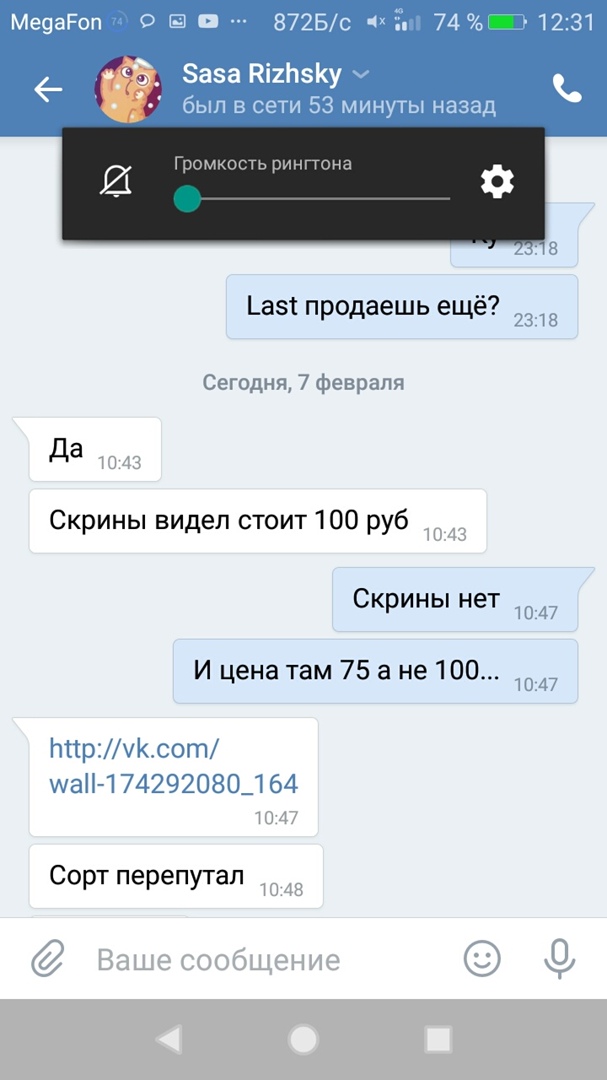Expand the Sasa Rizhsky chat dropdown
Image resolution: width=607 pixels, height=1080 pixels.
(362, 75)
